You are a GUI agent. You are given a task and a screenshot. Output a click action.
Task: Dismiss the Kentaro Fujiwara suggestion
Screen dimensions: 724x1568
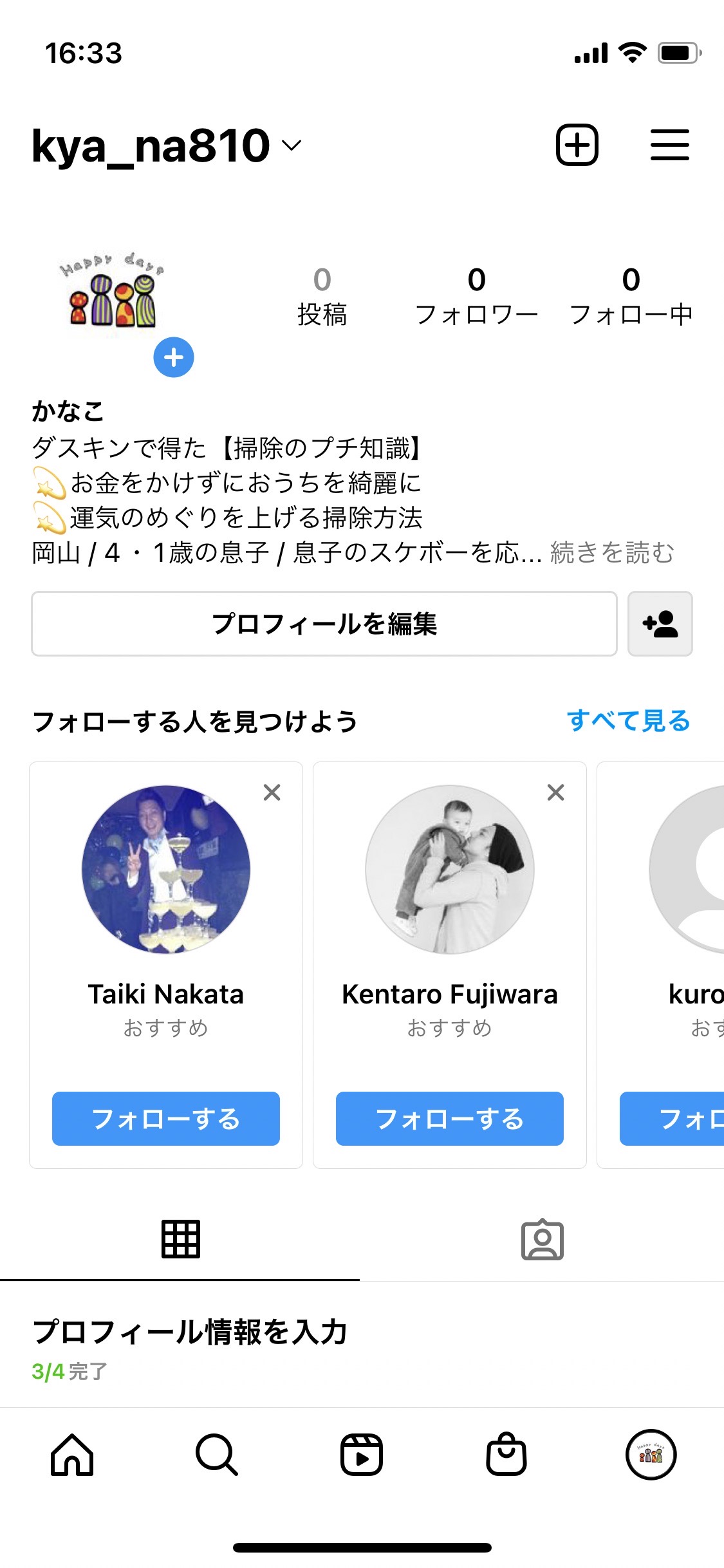click(x=555, y=792)
